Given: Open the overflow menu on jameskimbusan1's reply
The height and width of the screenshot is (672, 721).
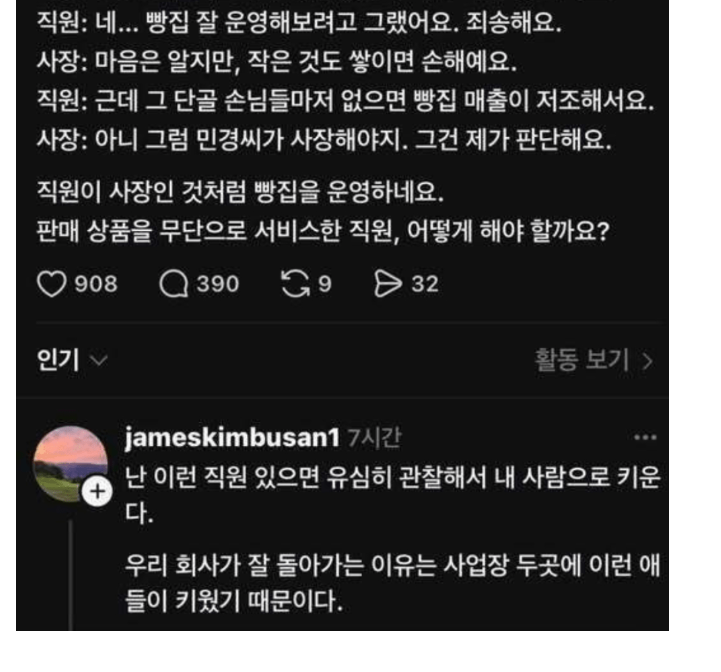Looking at the screenshot, I should coord(646,438).
